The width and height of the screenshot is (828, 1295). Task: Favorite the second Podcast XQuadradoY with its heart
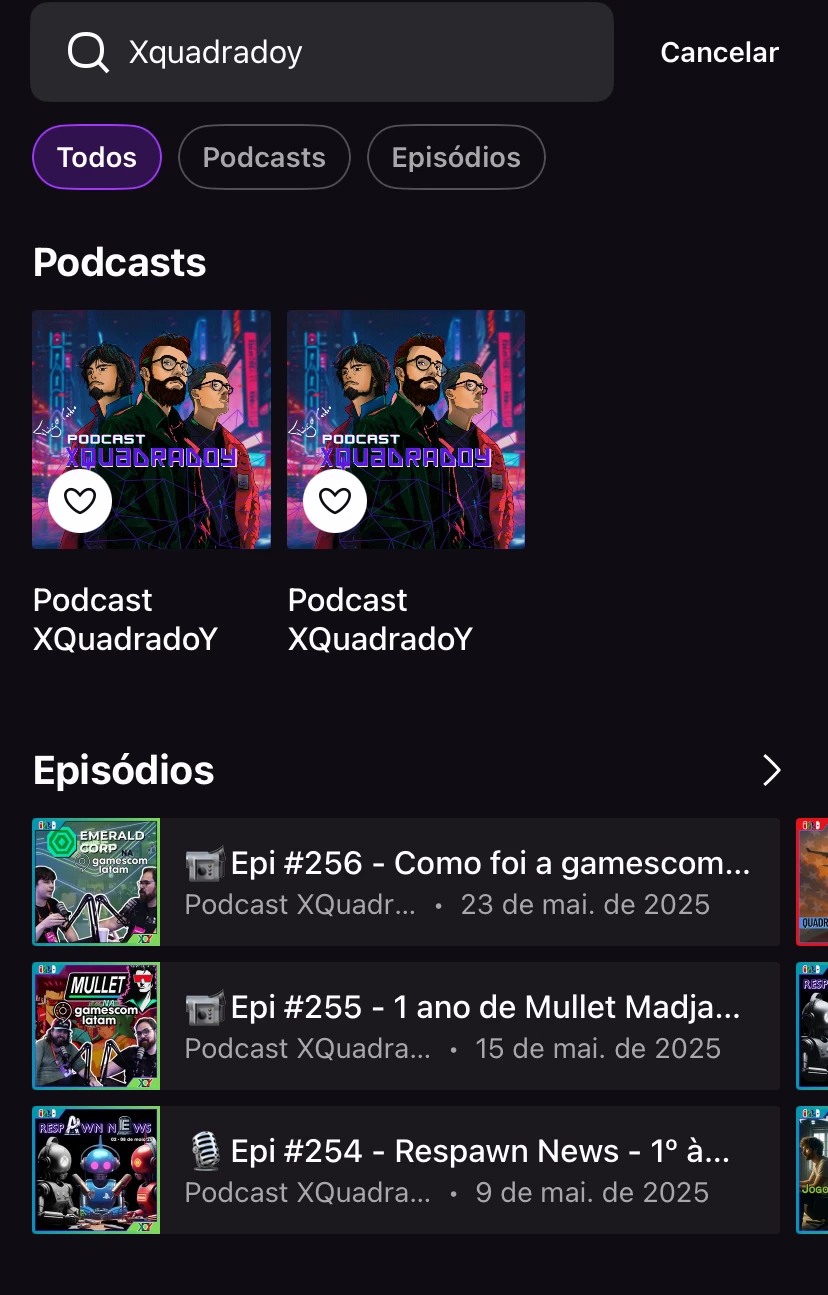pyautogui.click(x=335, y=500)
